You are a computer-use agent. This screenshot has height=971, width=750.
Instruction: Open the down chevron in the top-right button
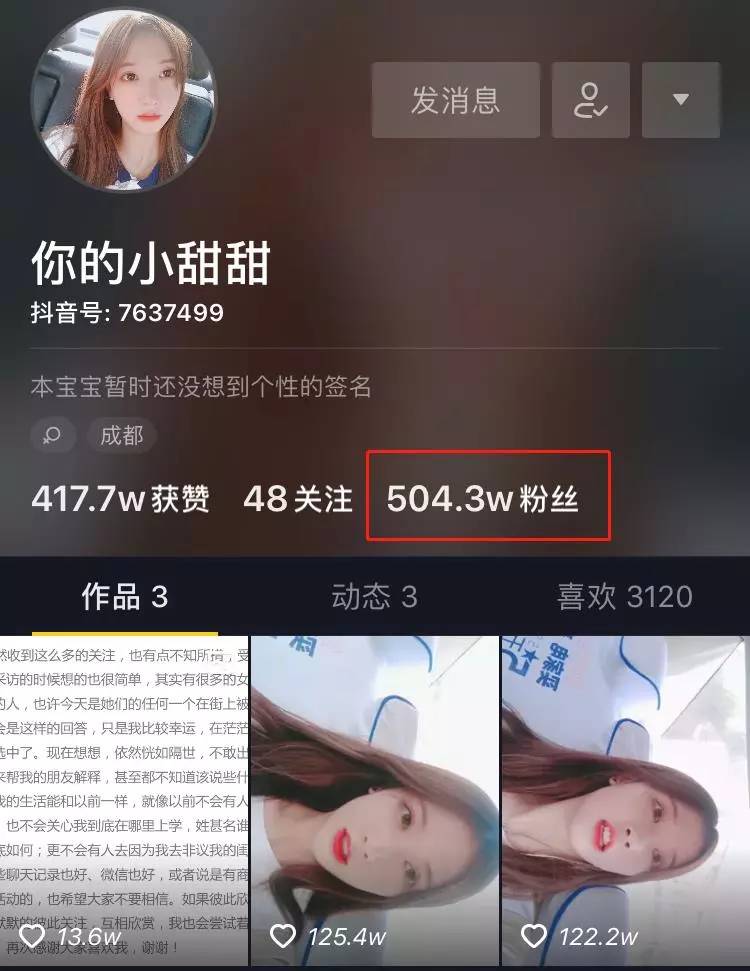click(x=681, y=100)
